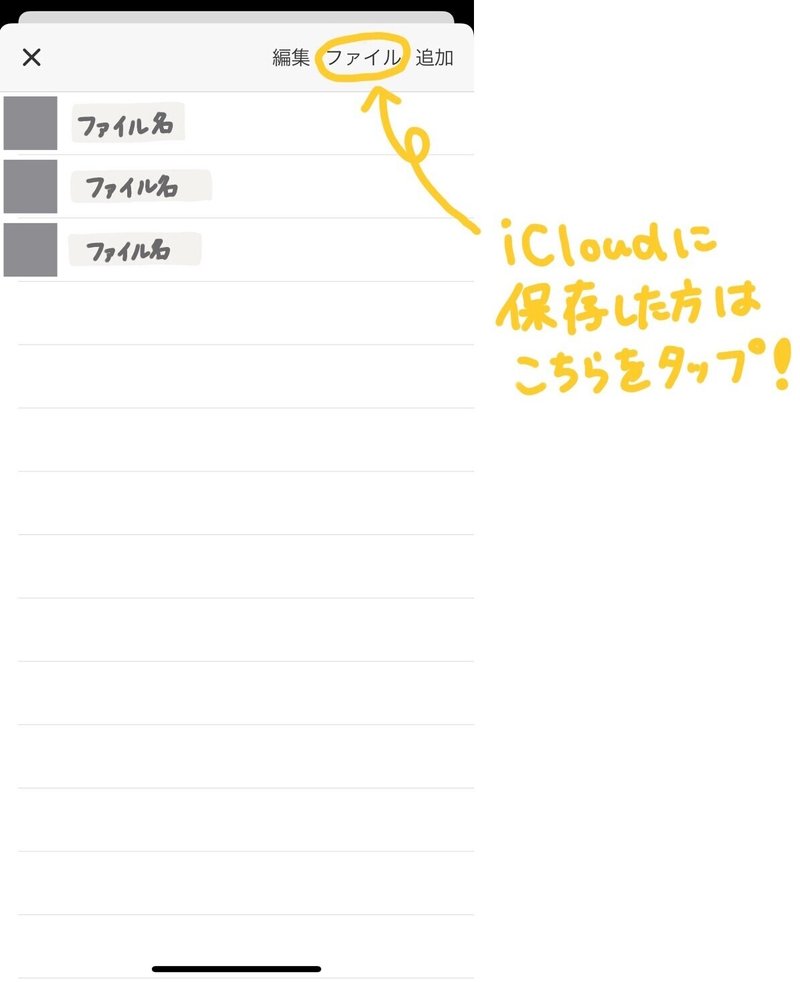
Task: Close the file list with the X
Action: (x=32, y=57)
